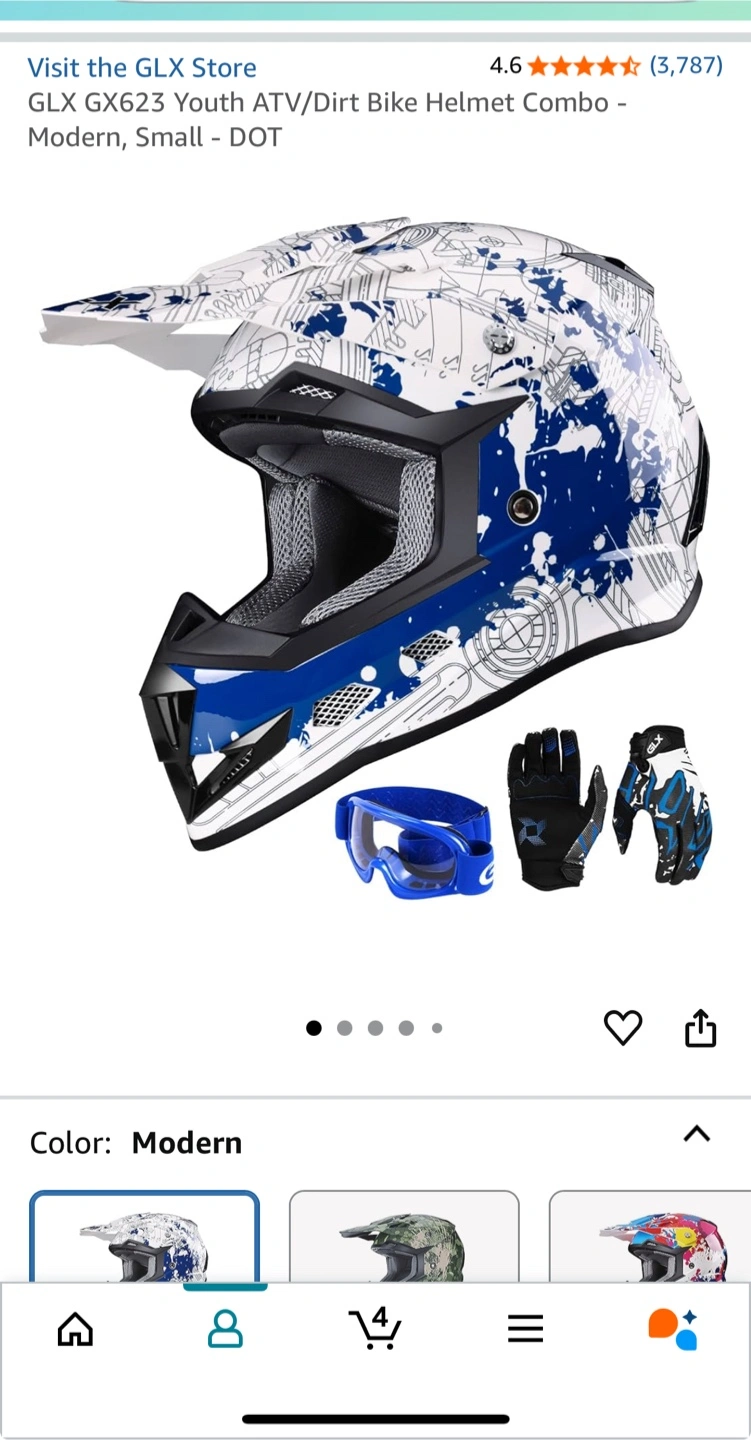Image resolution: width=751 pixels, height=1440 pixels.
Task: Jump to the second image dot
Action: (x=345, y=1028)
